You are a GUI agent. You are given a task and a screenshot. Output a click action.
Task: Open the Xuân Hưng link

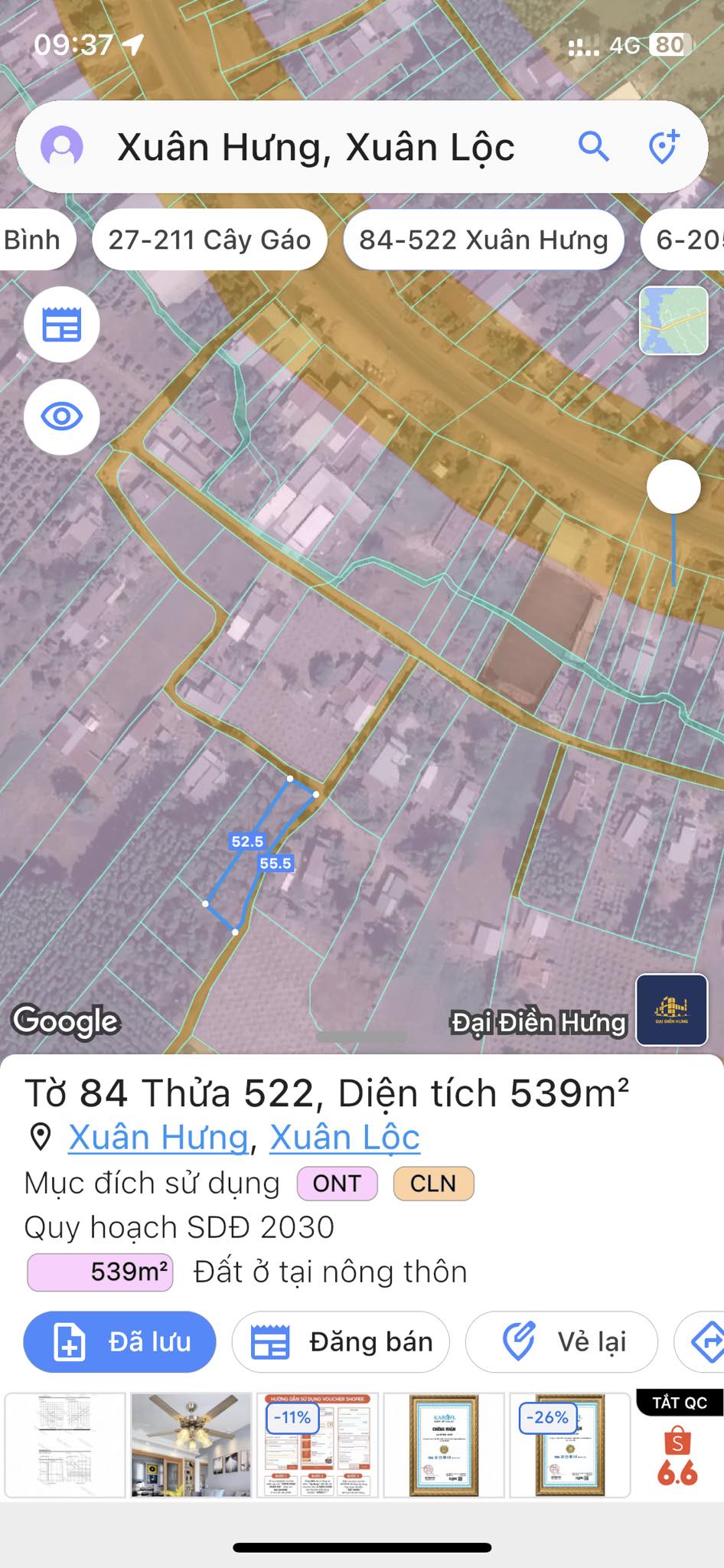(x=158, y=1138)
